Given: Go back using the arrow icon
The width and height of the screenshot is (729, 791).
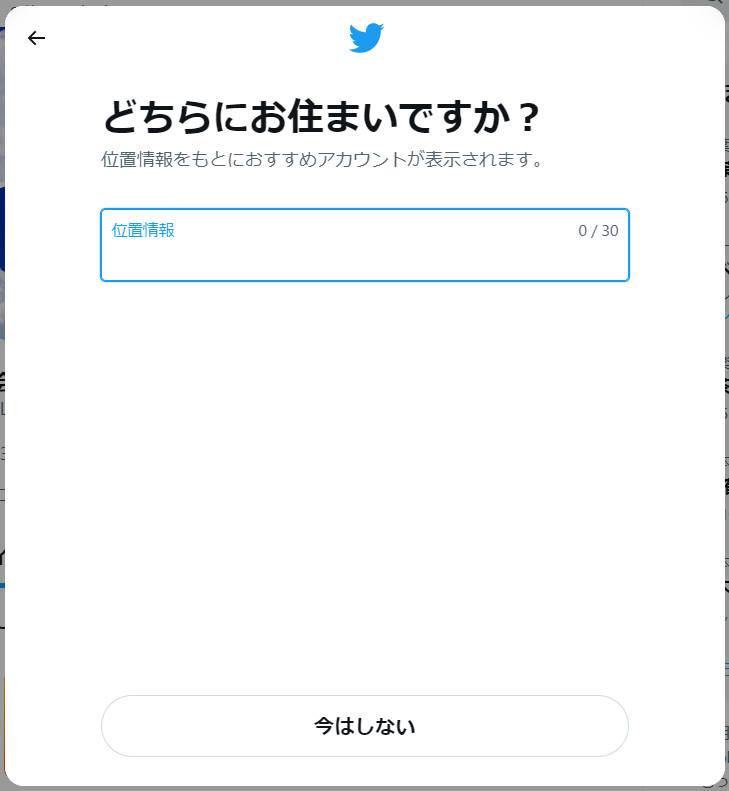Looking at the screenshot, I should 37,38.
